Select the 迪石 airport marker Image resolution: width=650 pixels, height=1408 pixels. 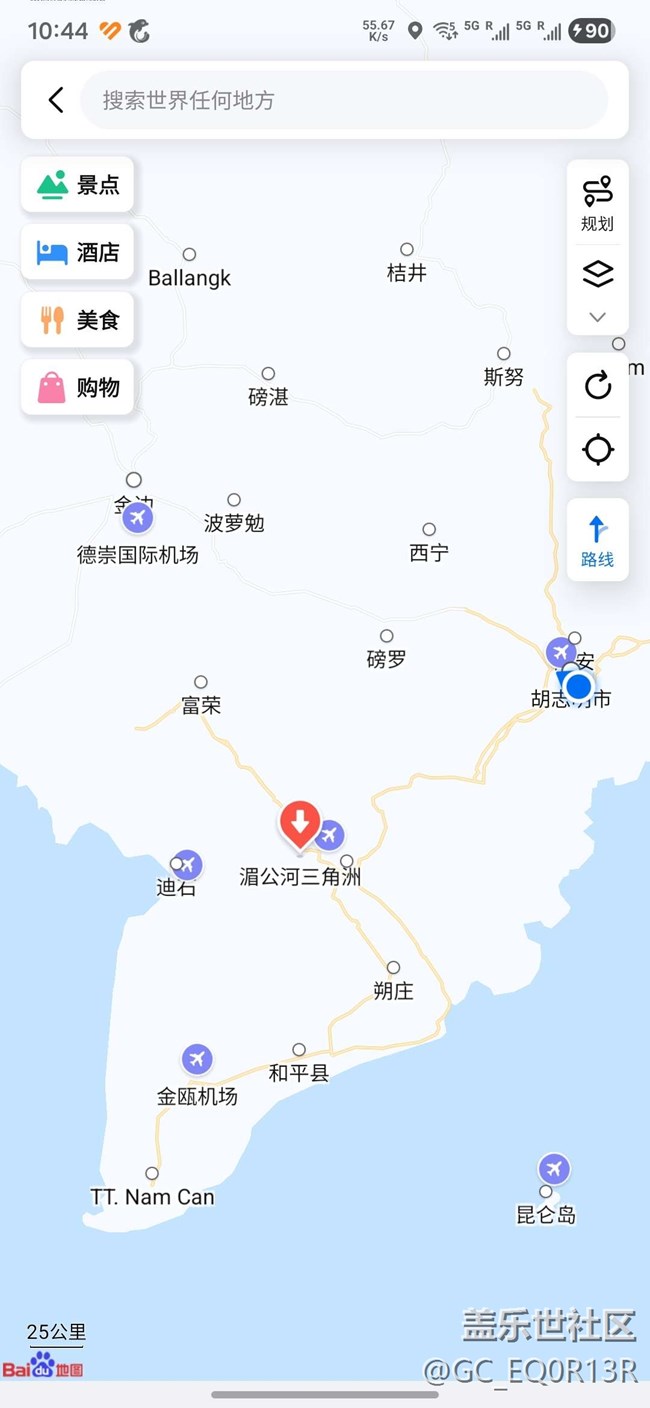(187, 865)
